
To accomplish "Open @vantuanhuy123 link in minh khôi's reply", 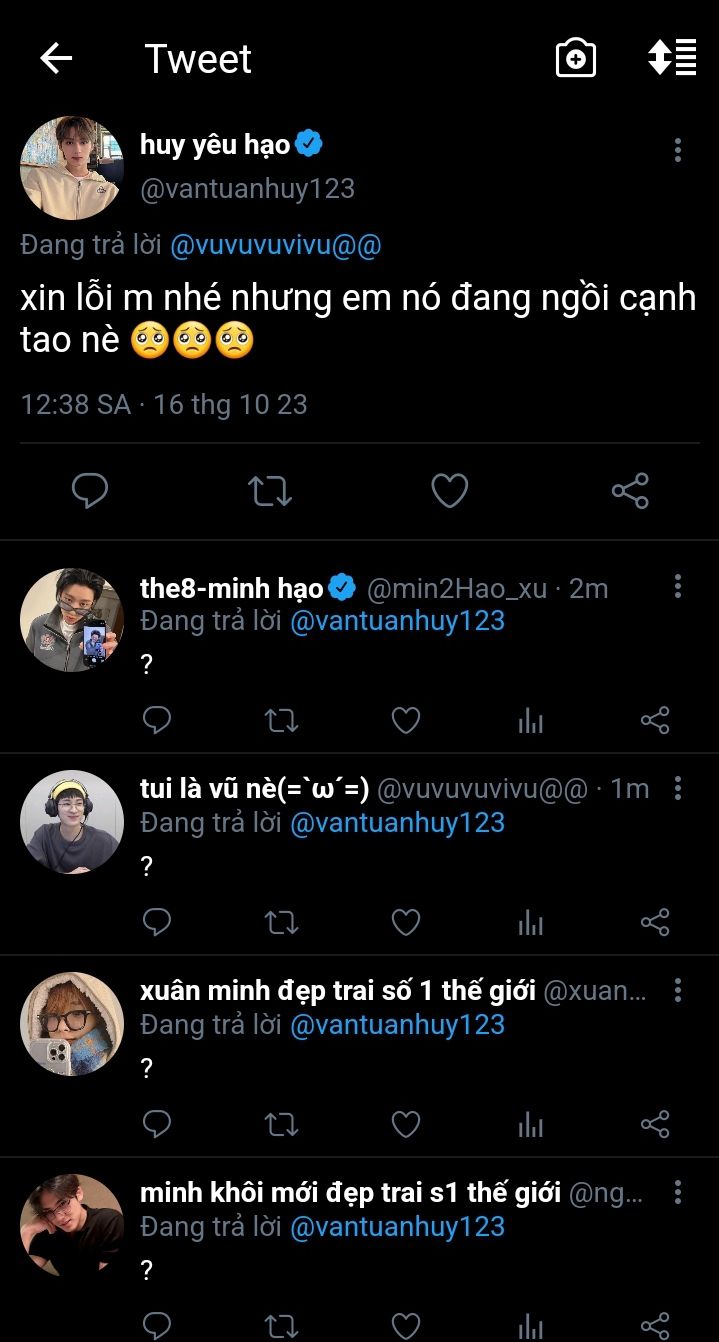I will tap(397, 1226).
